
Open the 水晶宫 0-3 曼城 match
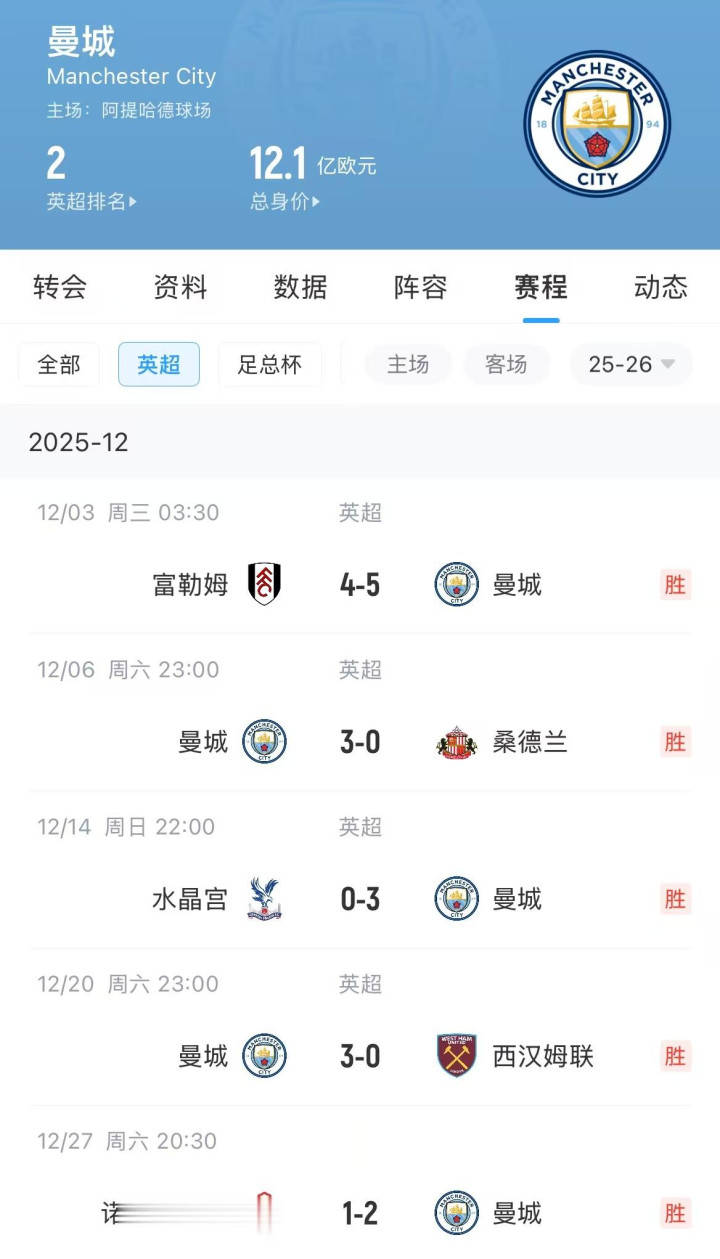tap(360, 899)
